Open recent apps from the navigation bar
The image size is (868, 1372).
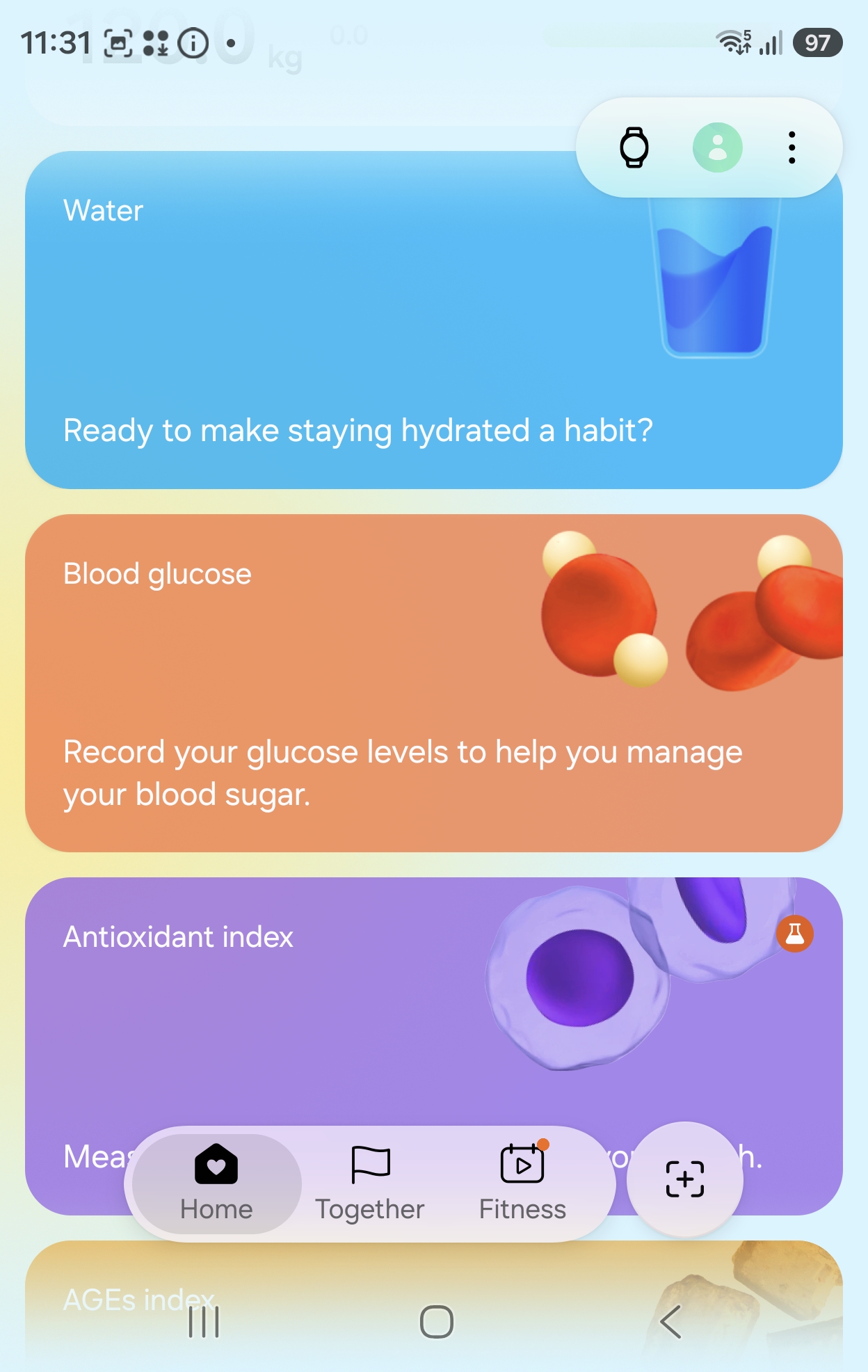point(204,1322)
